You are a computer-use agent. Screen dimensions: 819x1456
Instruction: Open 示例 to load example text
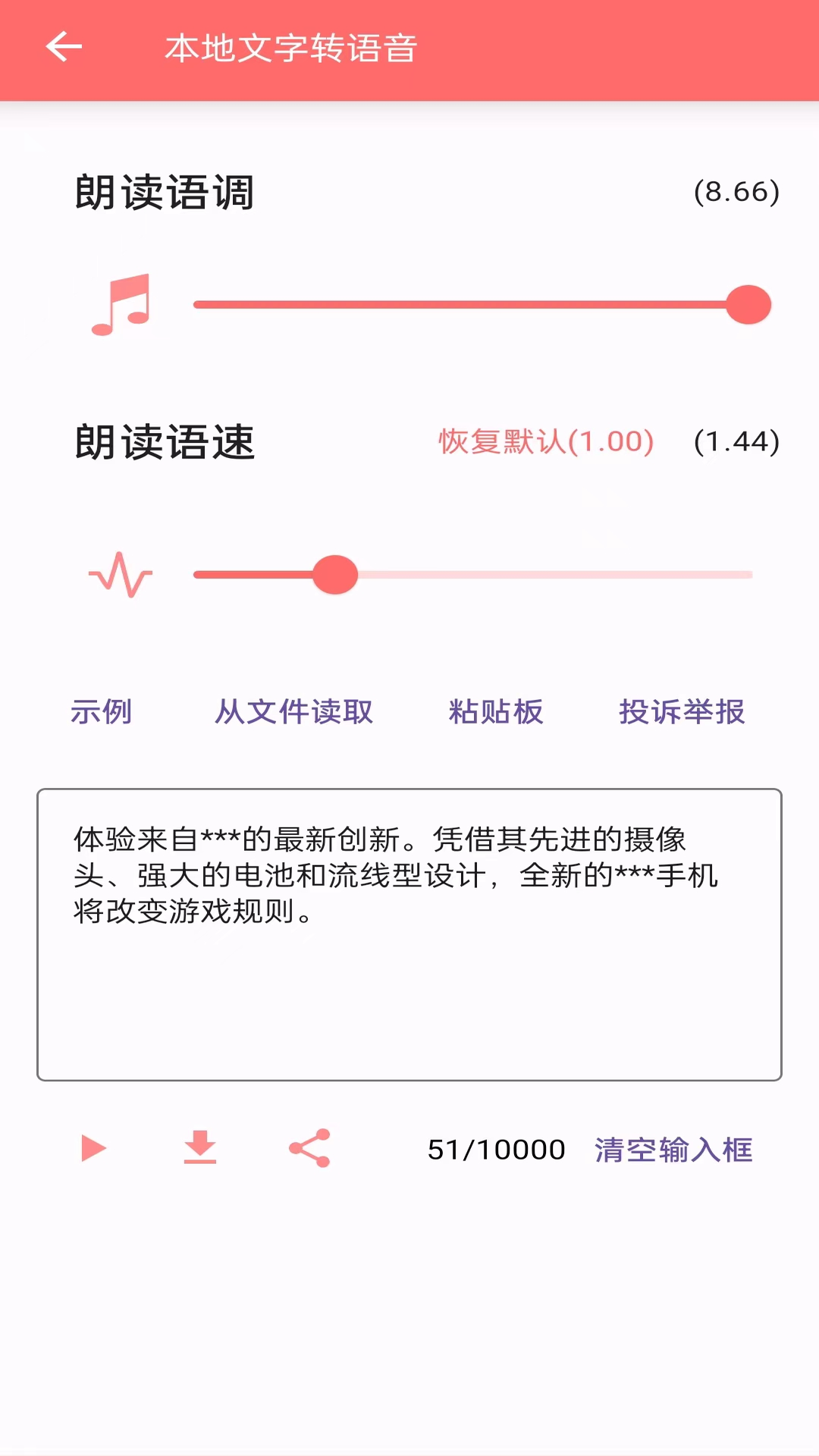click(102, 712)
